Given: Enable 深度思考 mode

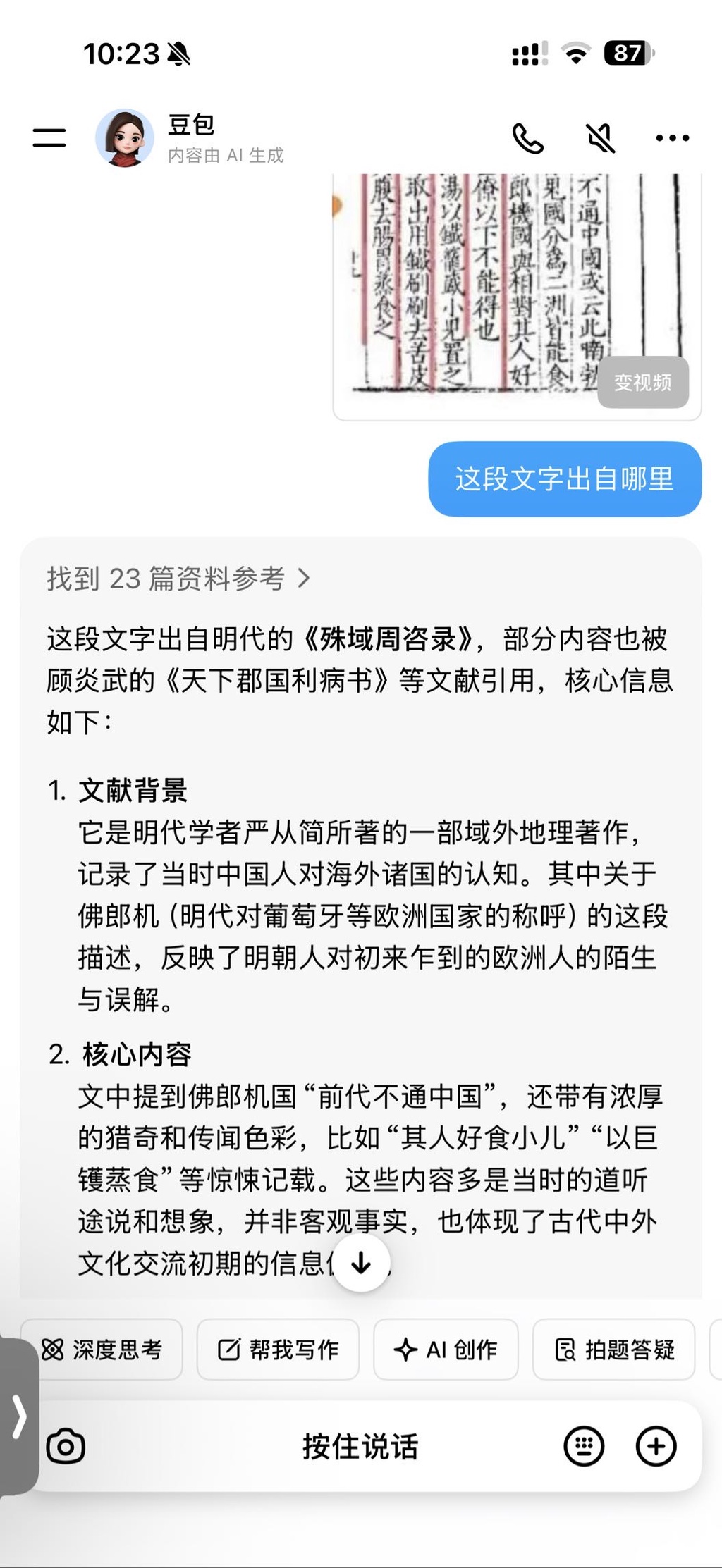Looking at the screenshot, I should pos(103,1350).
